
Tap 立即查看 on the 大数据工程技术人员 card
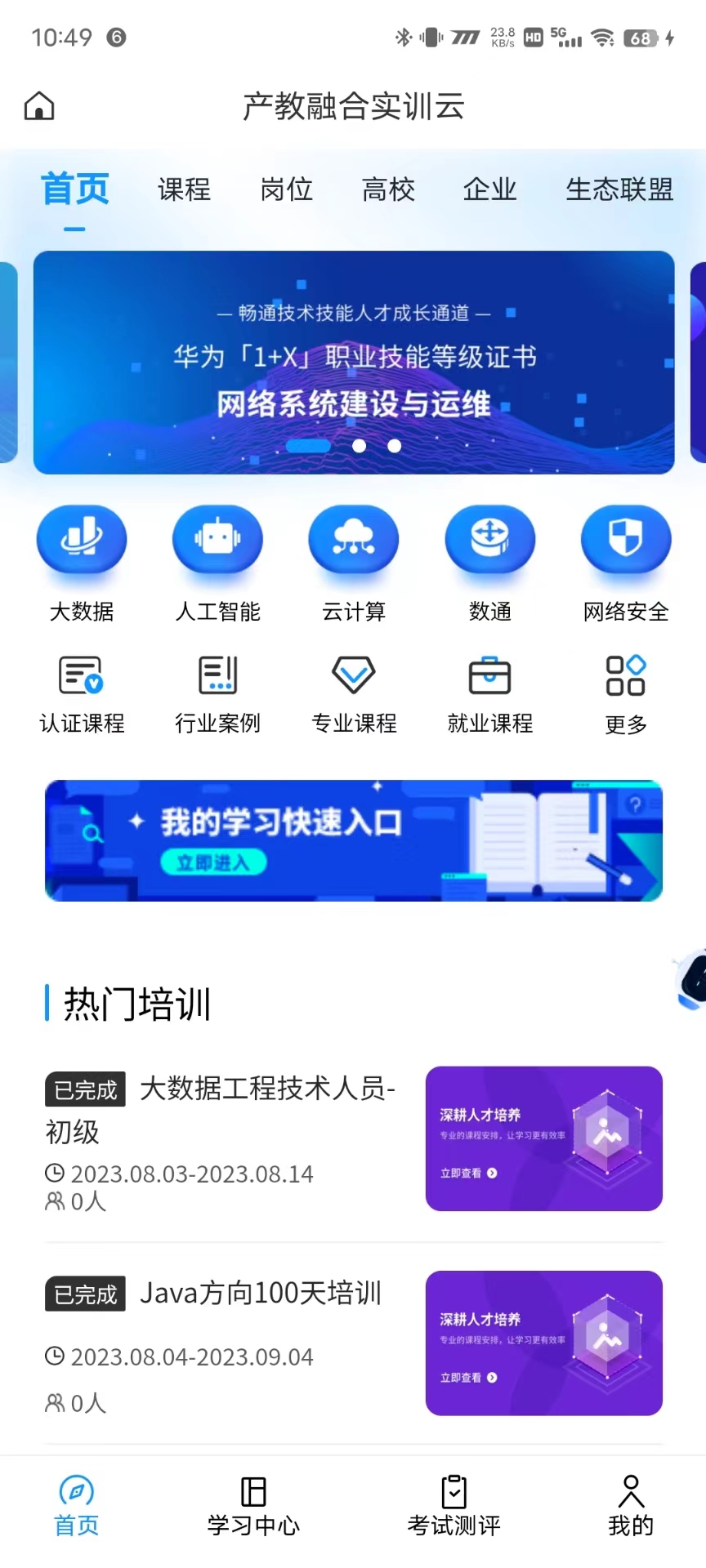point(467,1171)
